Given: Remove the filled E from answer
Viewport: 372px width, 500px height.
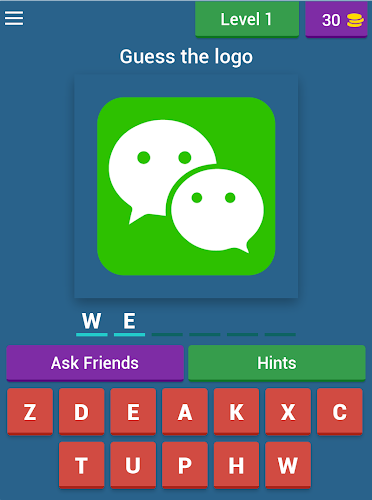Looking at the screenshot, I should click(x=129, y=322).
